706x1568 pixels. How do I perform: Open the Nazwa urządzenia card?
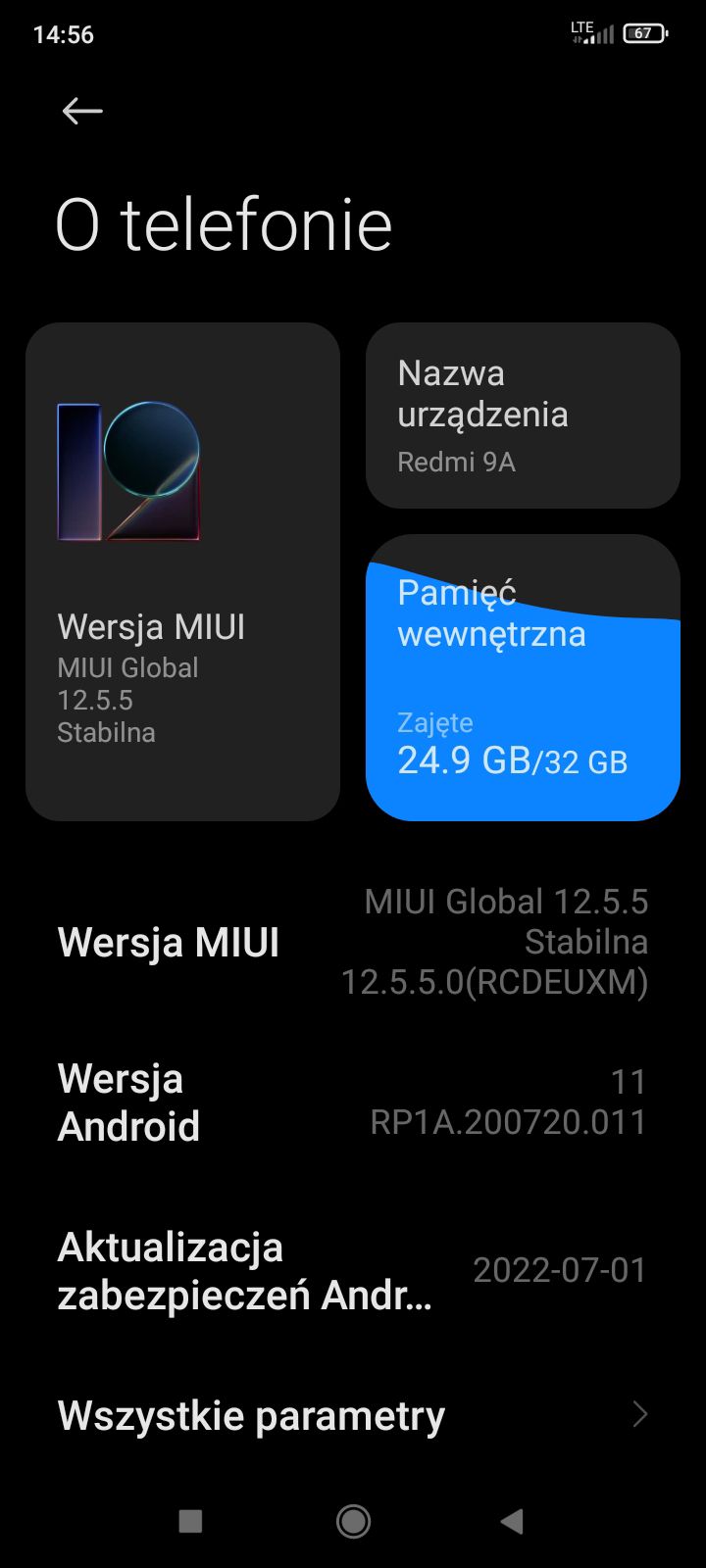[x=523, y=416]
